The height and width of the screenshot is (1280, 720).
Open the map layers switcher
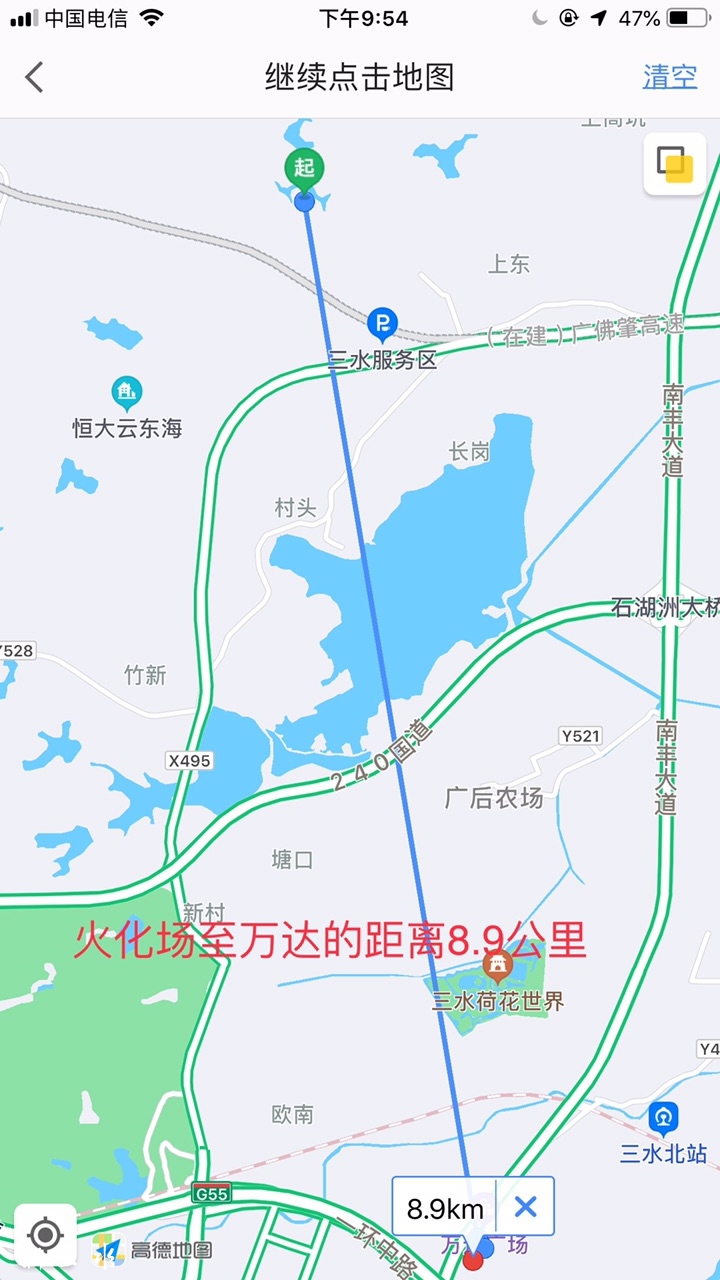tap(674, 164)
